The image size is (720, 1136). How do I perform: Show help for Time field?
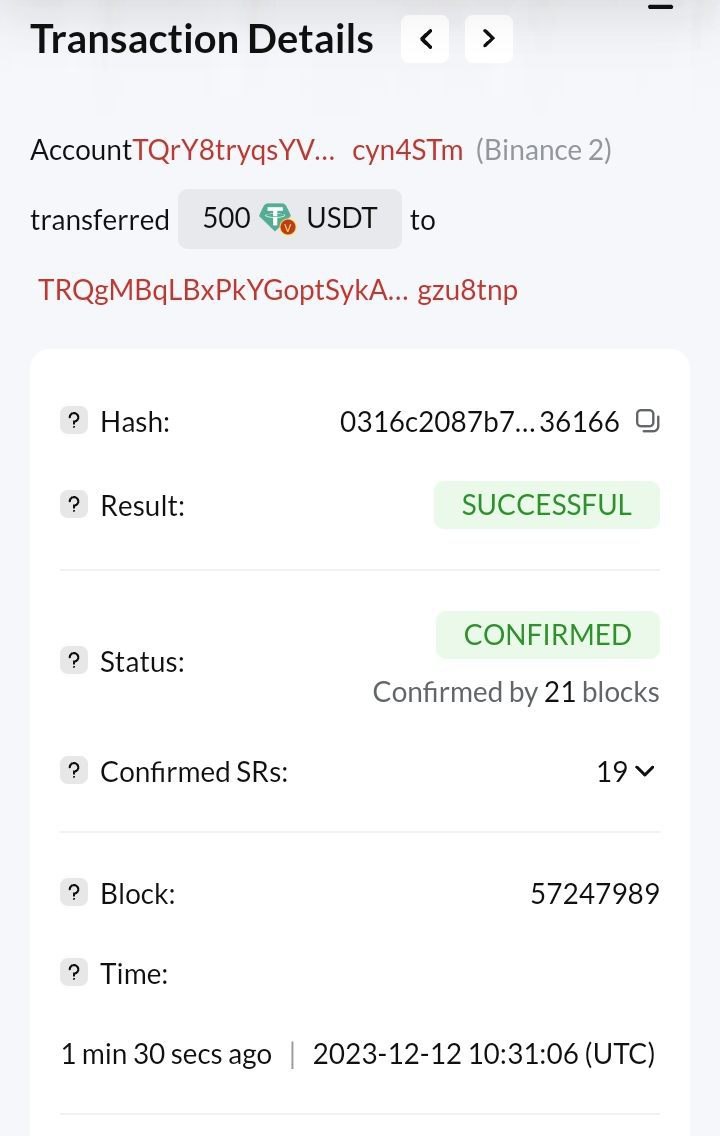pos(74,972)
